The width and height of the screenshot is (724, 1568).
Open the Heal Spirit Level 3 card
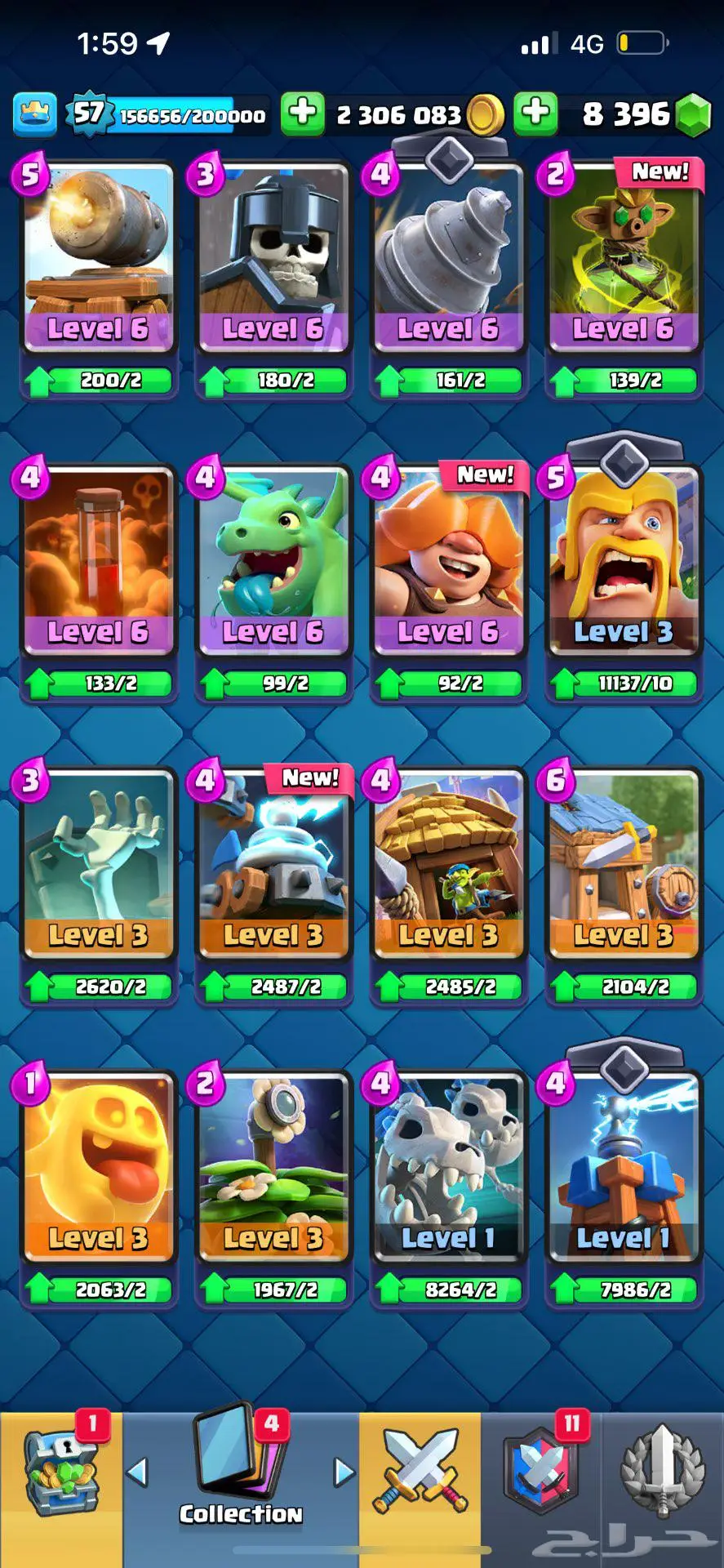pyautogui.click(x=98, y=1168)
